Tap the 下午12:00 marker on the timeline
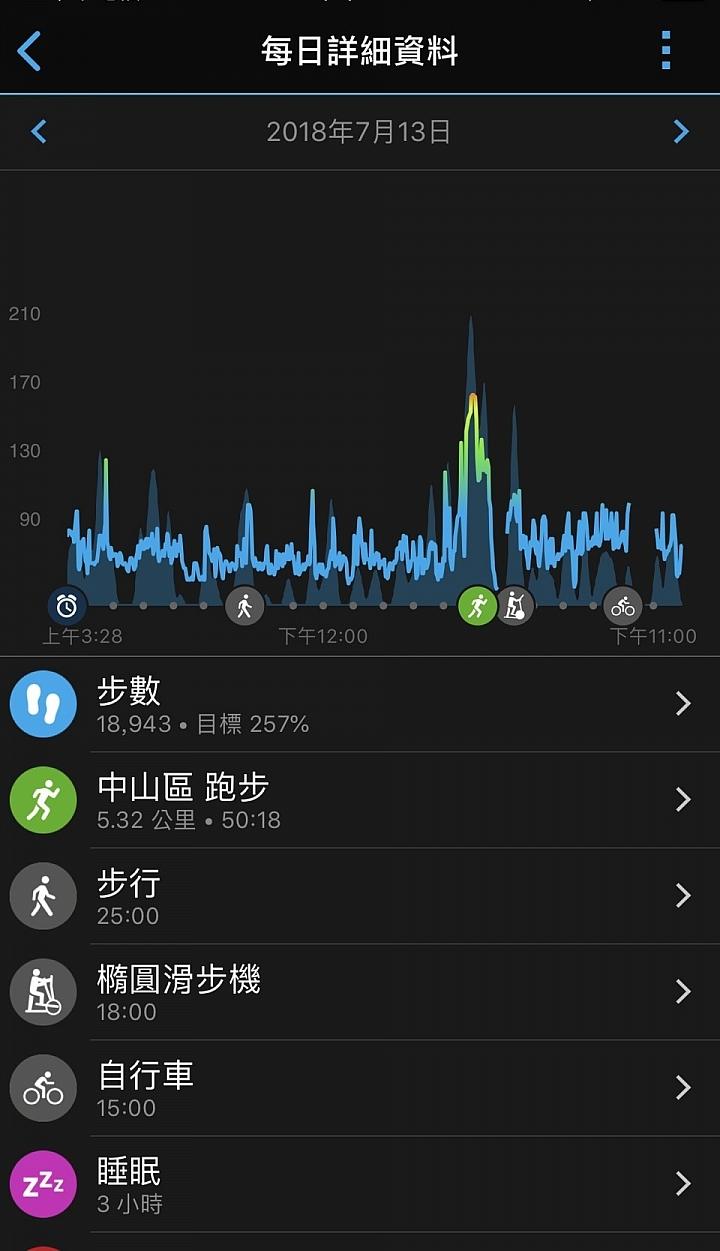 324,635
